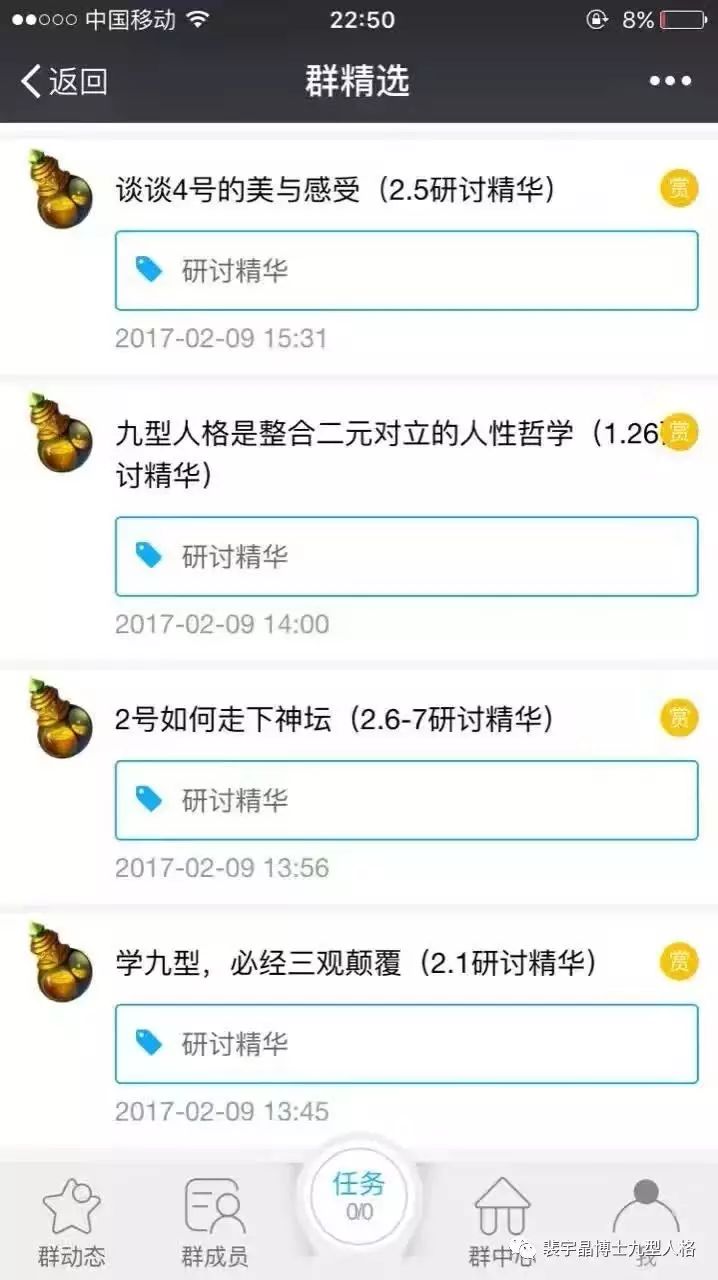This screenshot has width=718, height=1280.
Task: Open the post 谈谈4号的美与感受
Action: click(335, 189)
